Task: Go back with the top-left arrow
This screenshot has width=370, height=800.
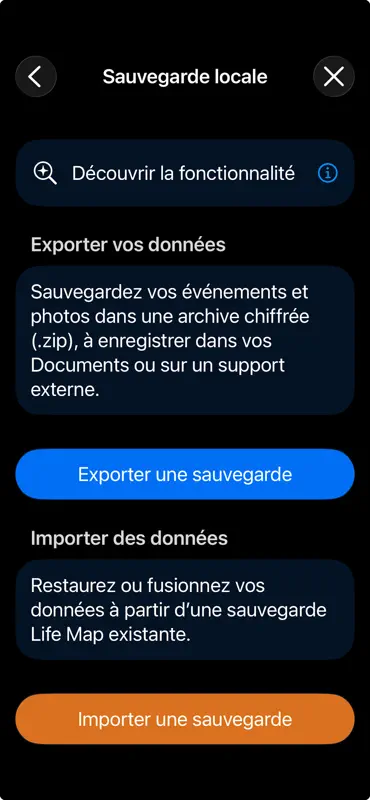Action: (36, 77)
